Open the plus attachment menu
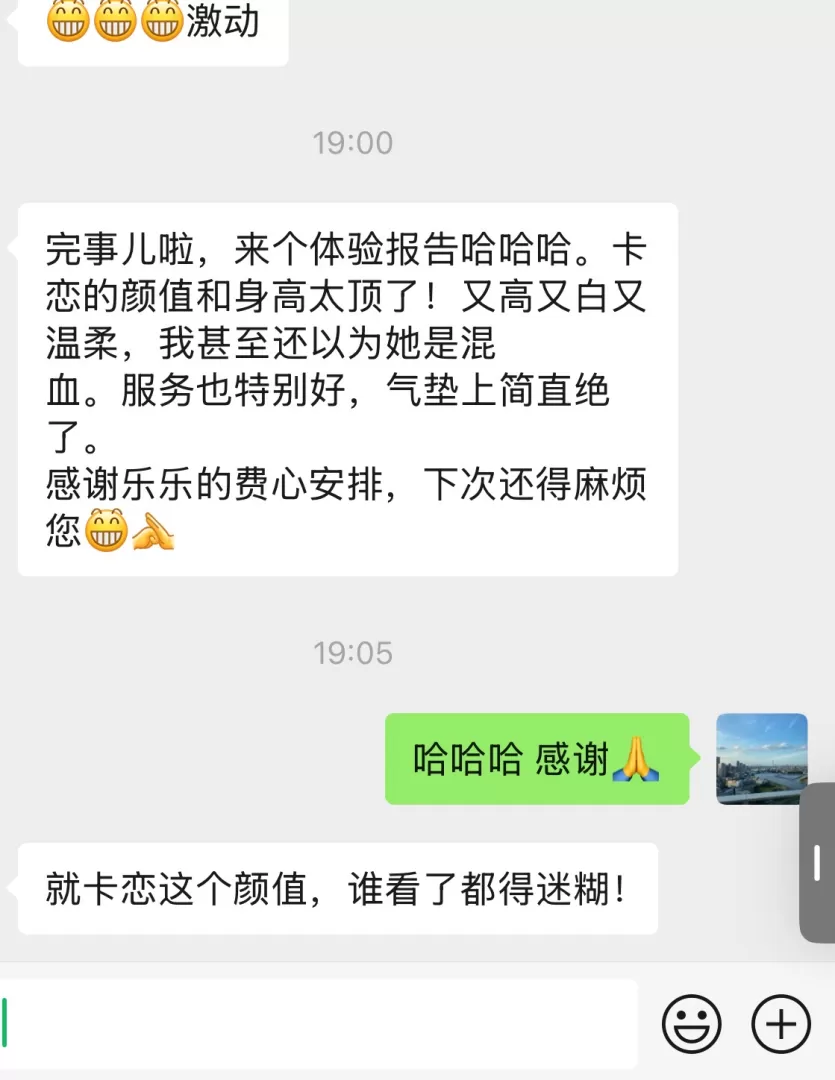The height and width of the screenshot is (1080, 835). coord(780,1024)
